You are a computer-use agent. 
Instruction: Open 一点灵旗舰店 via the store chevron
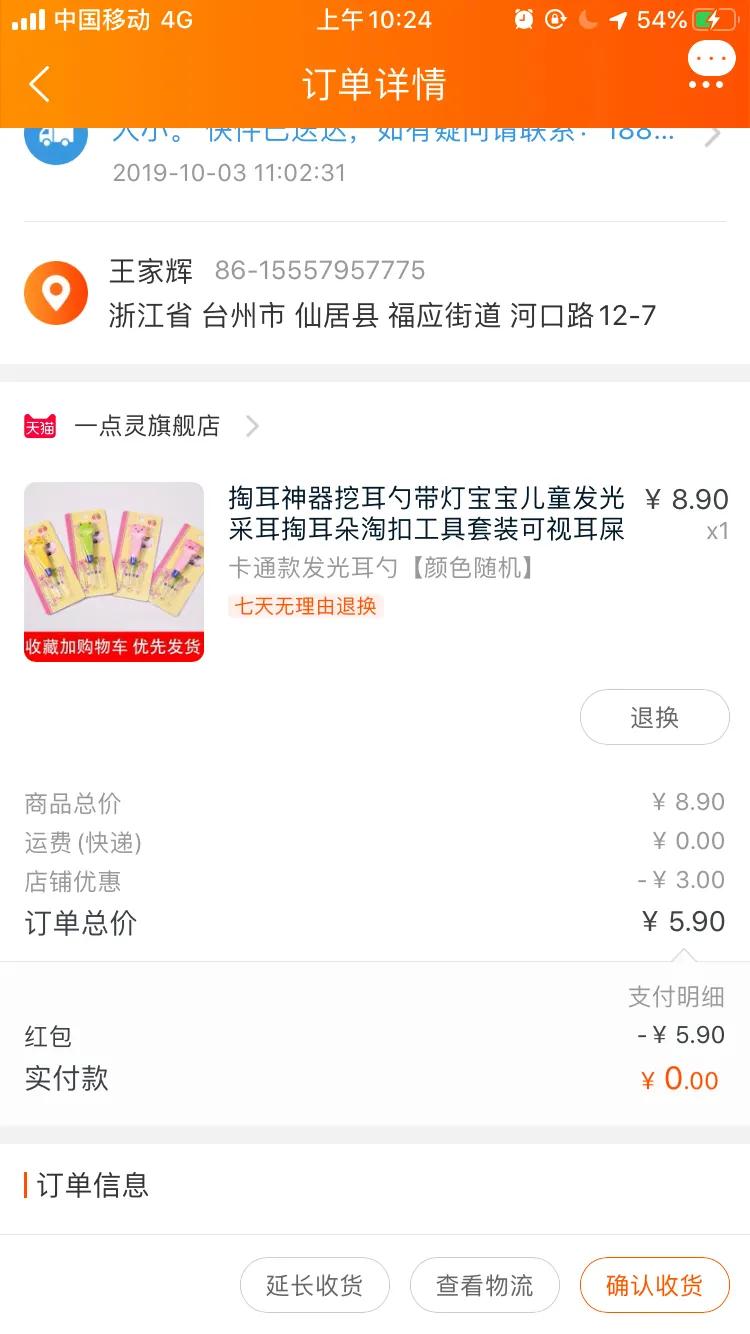251,426
